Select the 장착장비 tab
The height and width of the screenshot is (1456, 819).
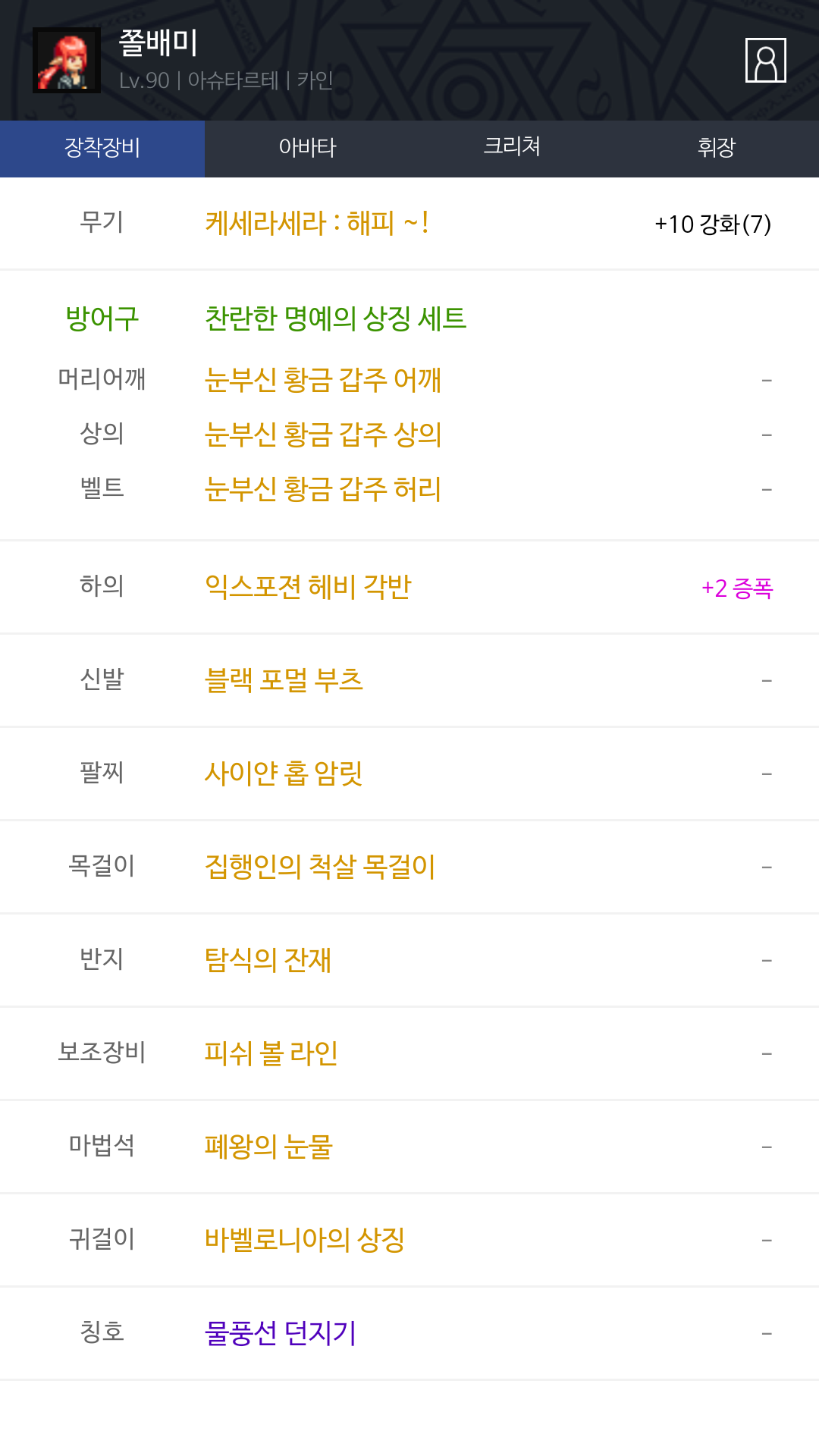102,148
